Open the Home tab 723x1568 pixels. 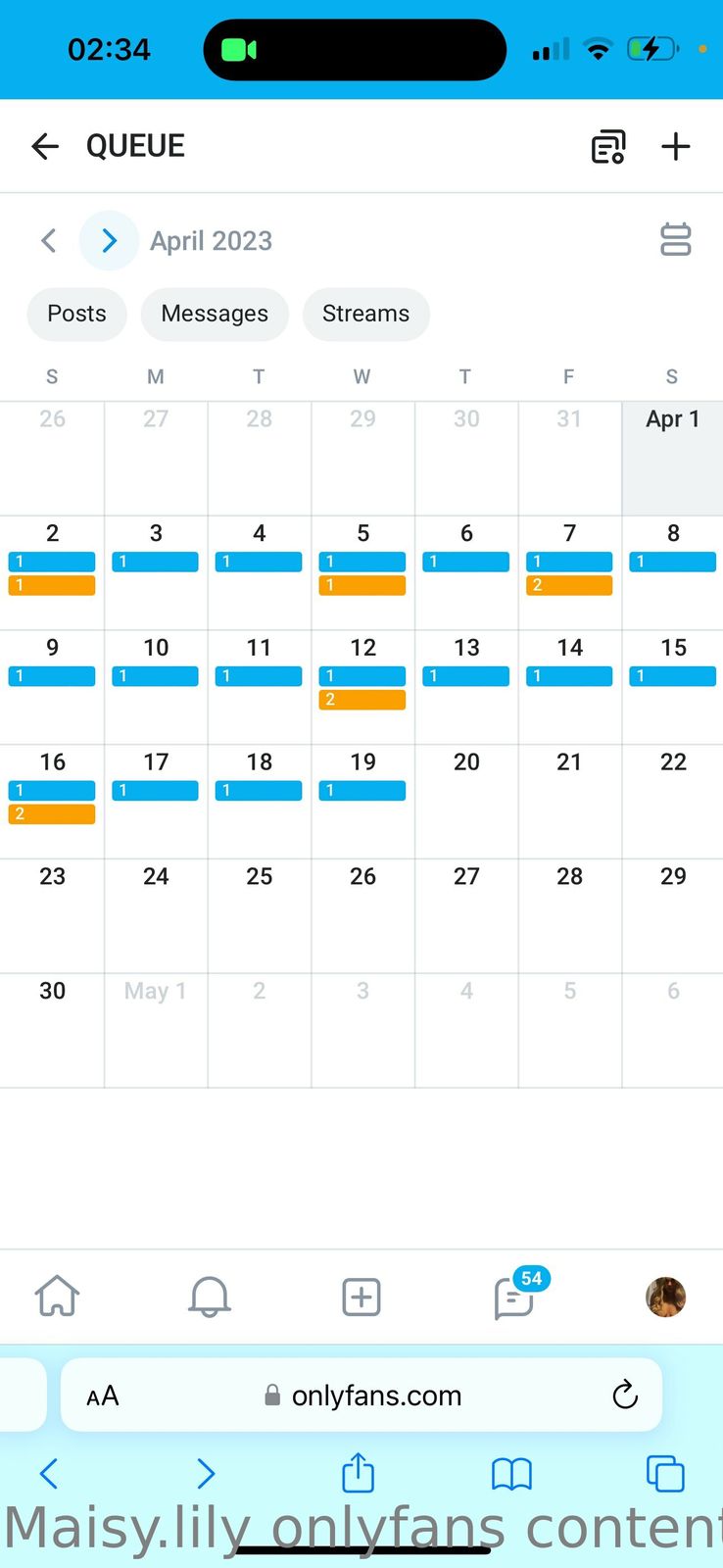[x=57, y=1297]
